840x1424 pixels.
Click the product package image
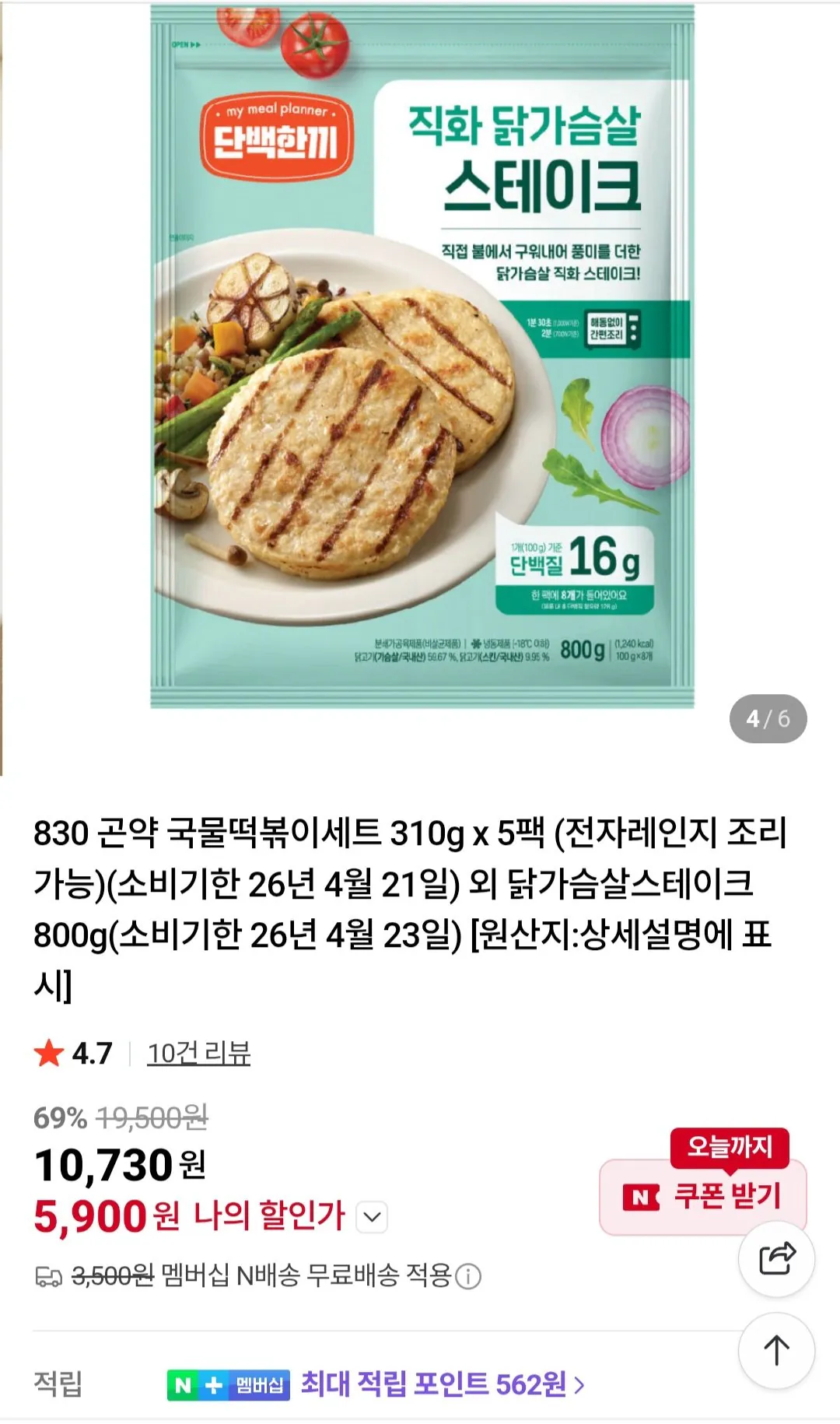(420, 358)
